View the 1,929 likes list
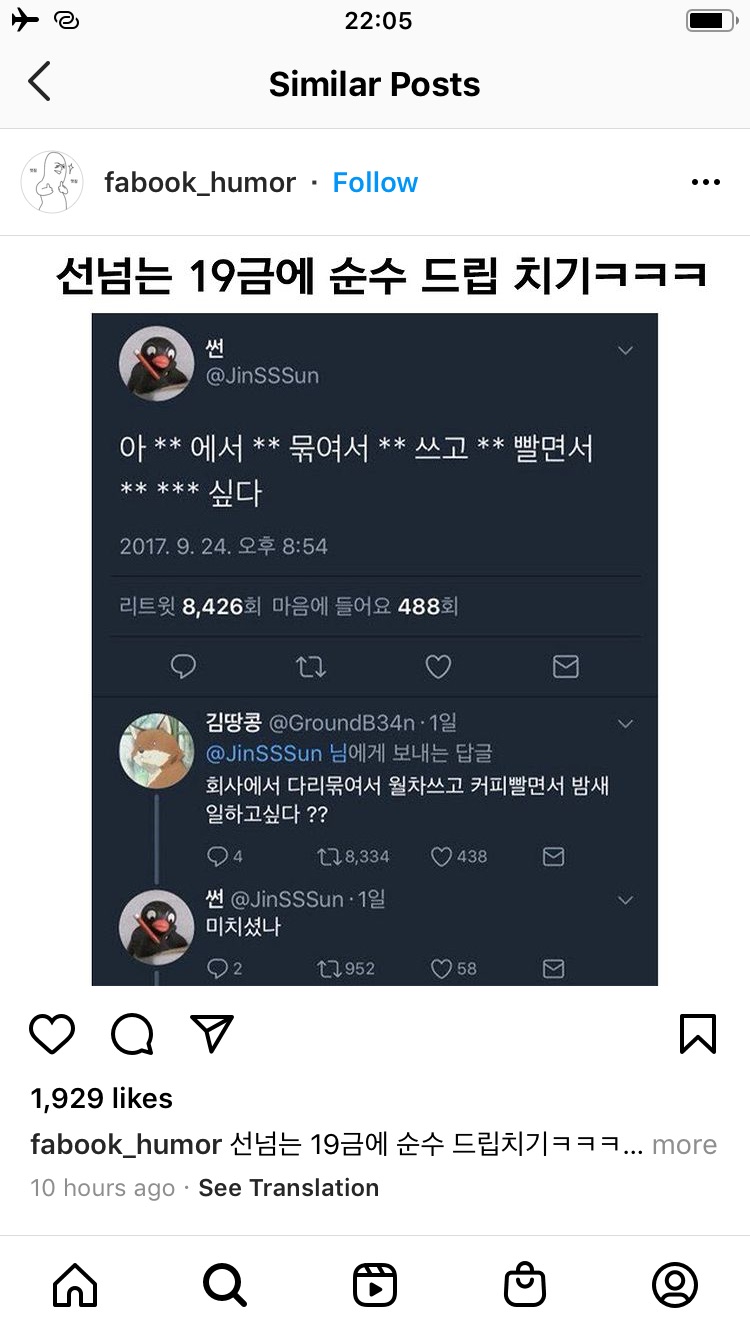Screen dimensions: 750x1334 102,1098
